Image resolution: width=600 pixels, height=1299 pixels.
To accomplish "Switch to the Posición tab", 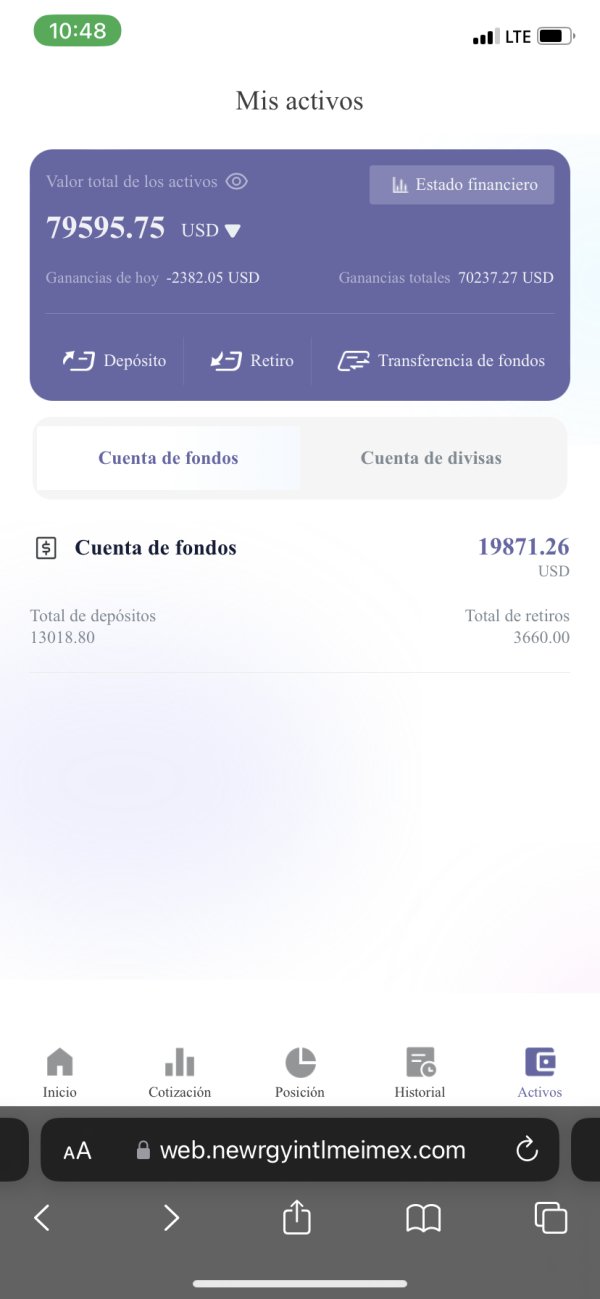I will point(300,1073).
